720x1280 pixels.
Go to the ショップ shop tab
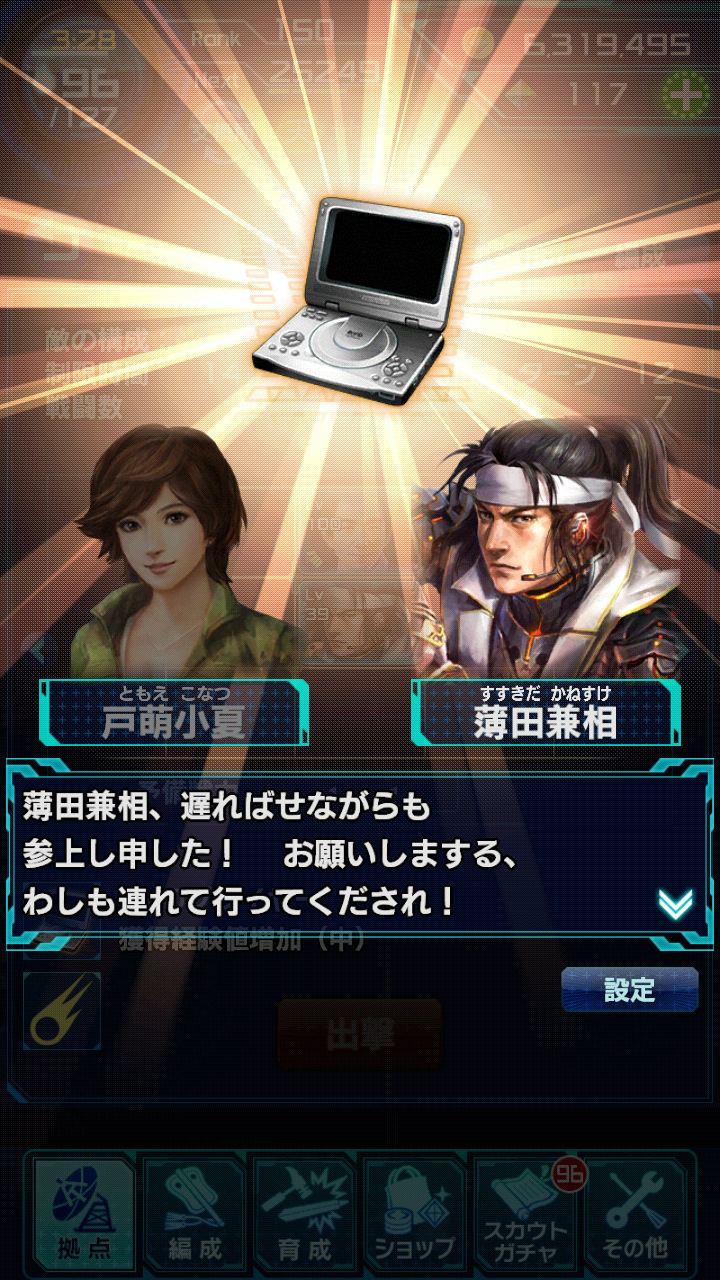pos(414,1214)
